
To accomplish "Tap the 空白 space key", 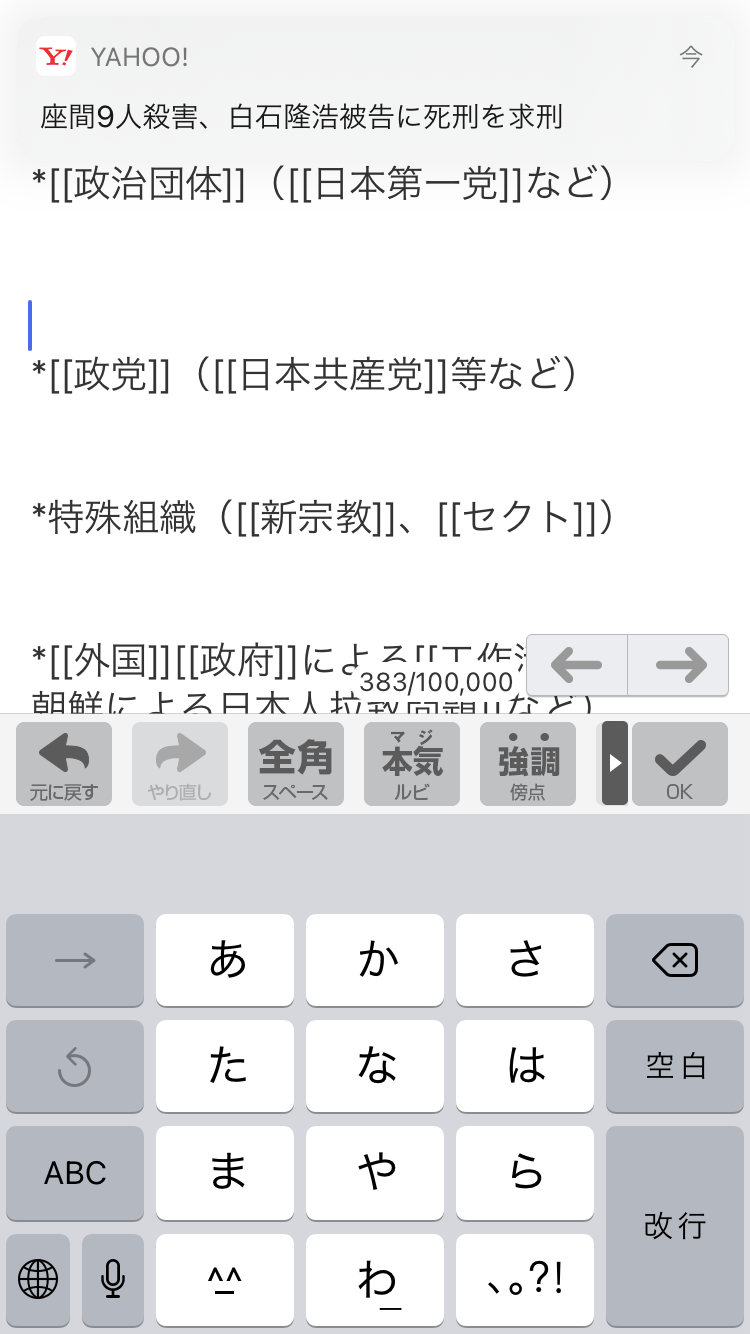I will [675, 1067].
